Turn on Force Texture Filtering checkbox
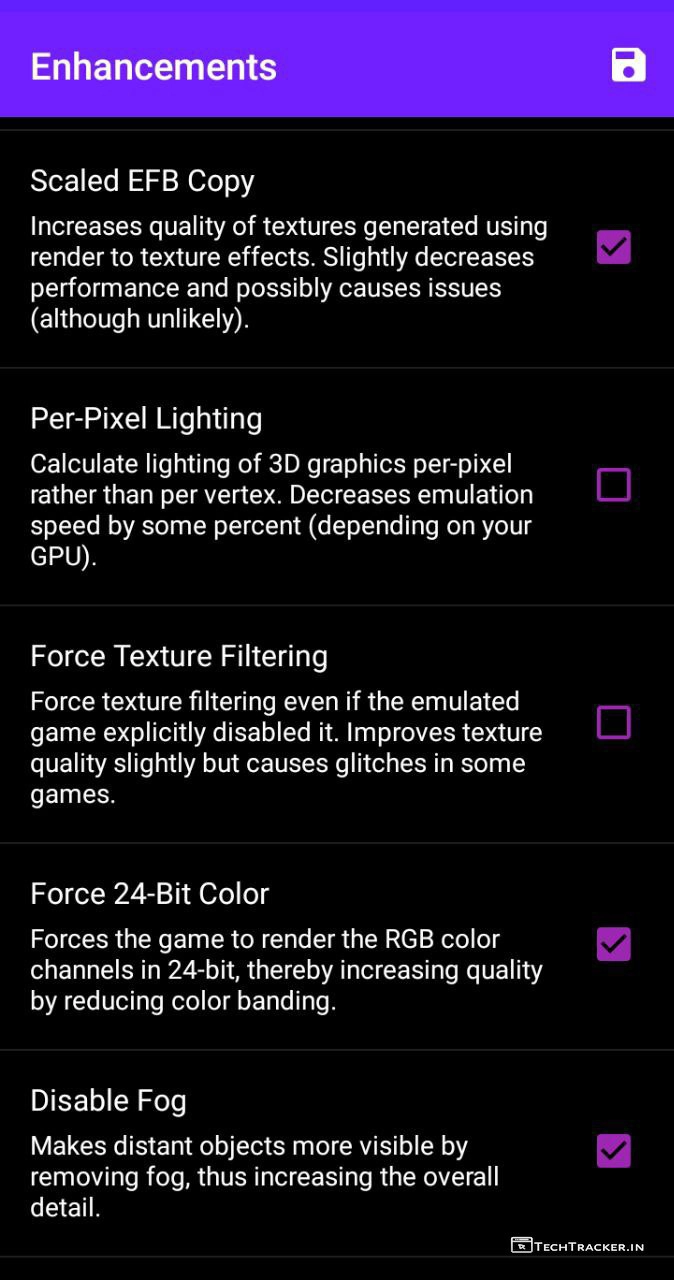Viewport: 674px width, 1280px height. [x=613, y=722]
